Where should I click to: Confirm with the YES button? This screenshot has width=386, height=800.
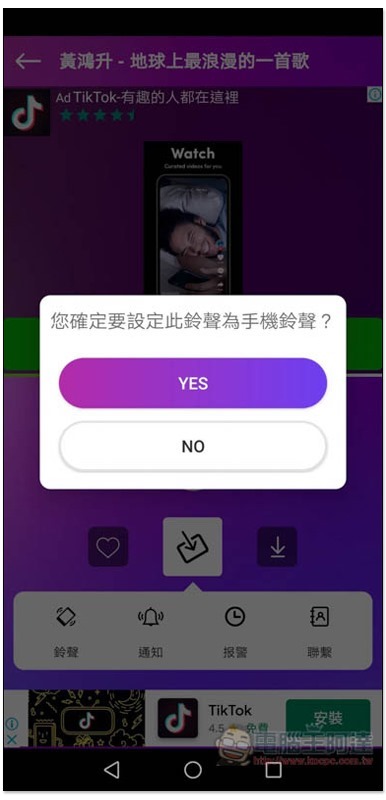coord(193,383)
